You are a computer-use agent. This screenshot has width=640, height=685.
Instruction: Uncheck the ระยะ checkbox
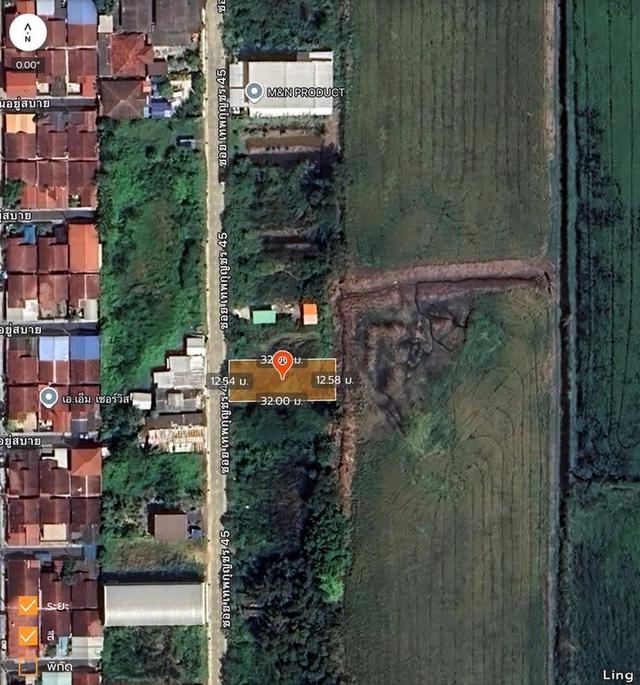pyautogui.click(x=28, y=605)
